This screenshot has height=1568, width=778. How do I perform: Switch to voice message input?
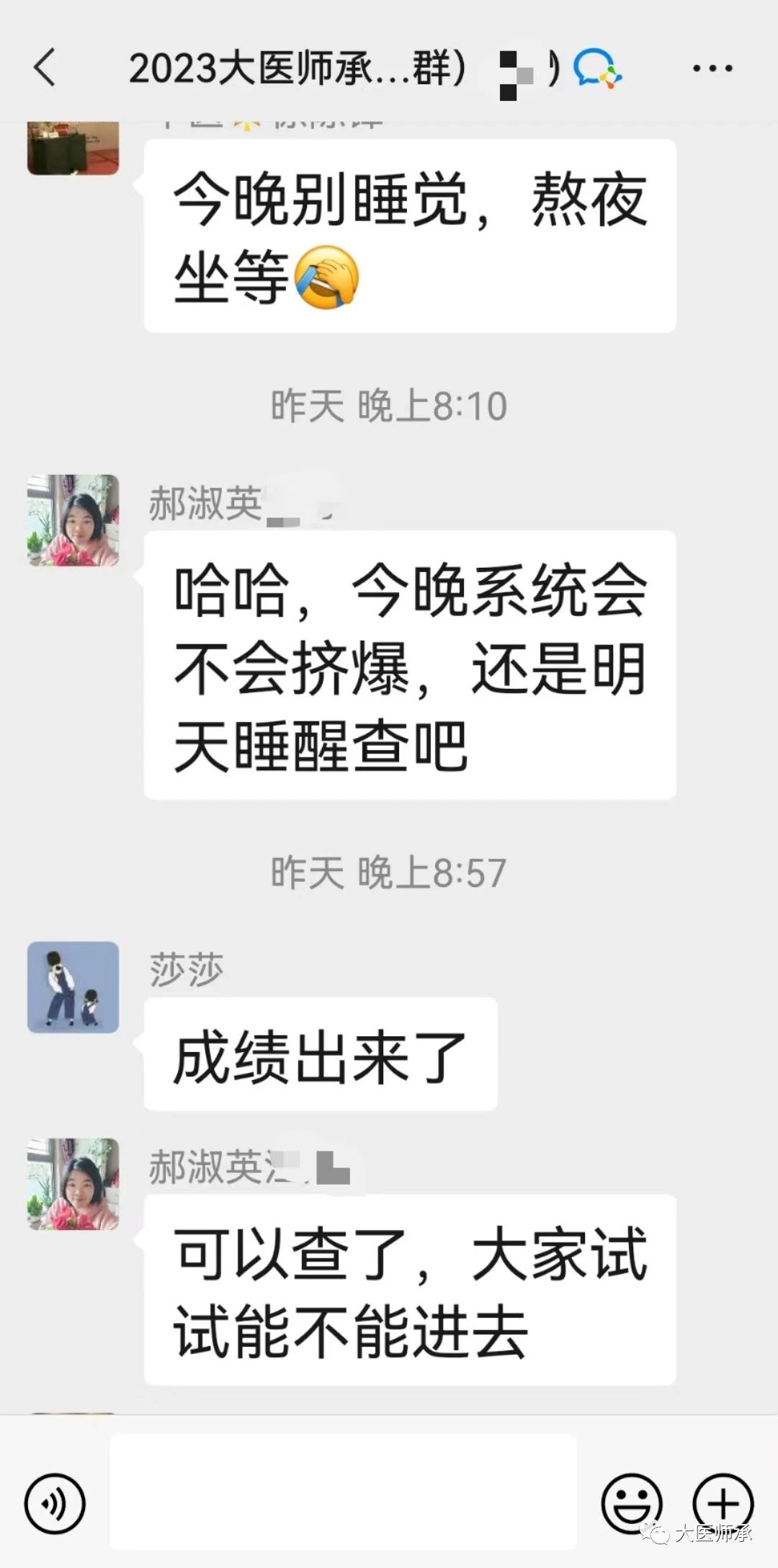click(55, 1504)
